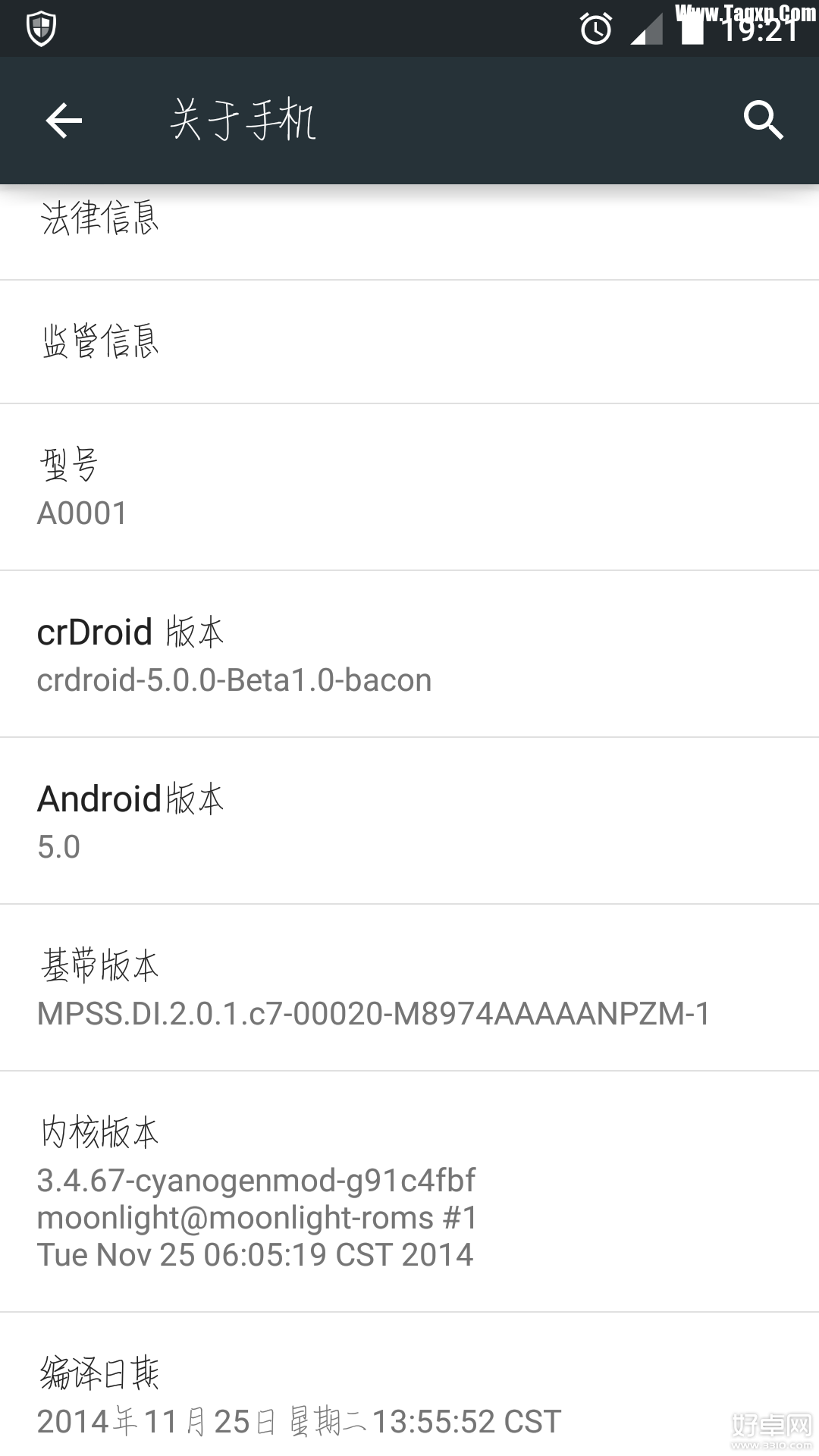Image resolution: width=819 pixels, height=1456 pixels.
Task: Tap the crDroid 版本 row
Action: coord(409,654)
